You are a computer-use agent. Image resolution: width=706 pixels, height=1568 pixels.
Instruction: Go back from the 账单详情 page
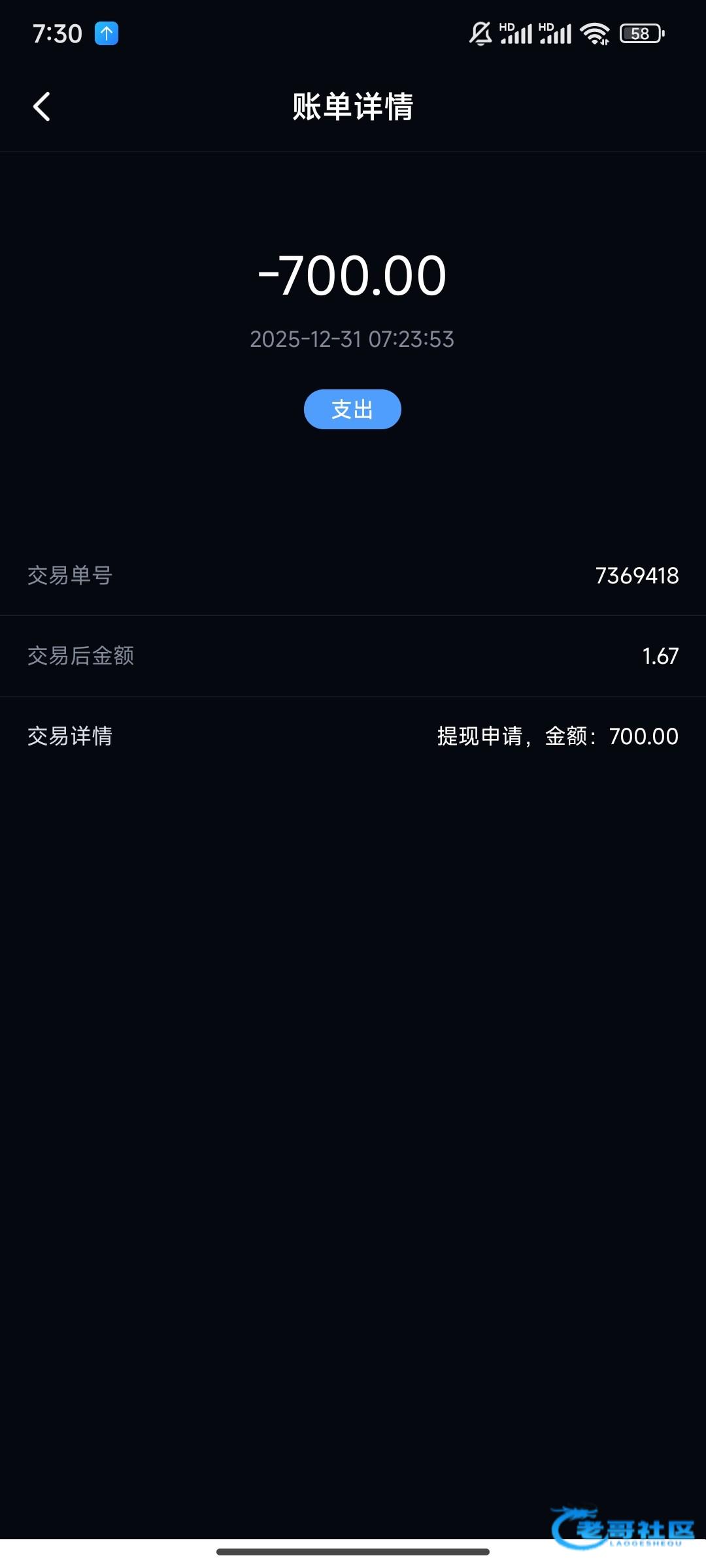pos(42,106)
